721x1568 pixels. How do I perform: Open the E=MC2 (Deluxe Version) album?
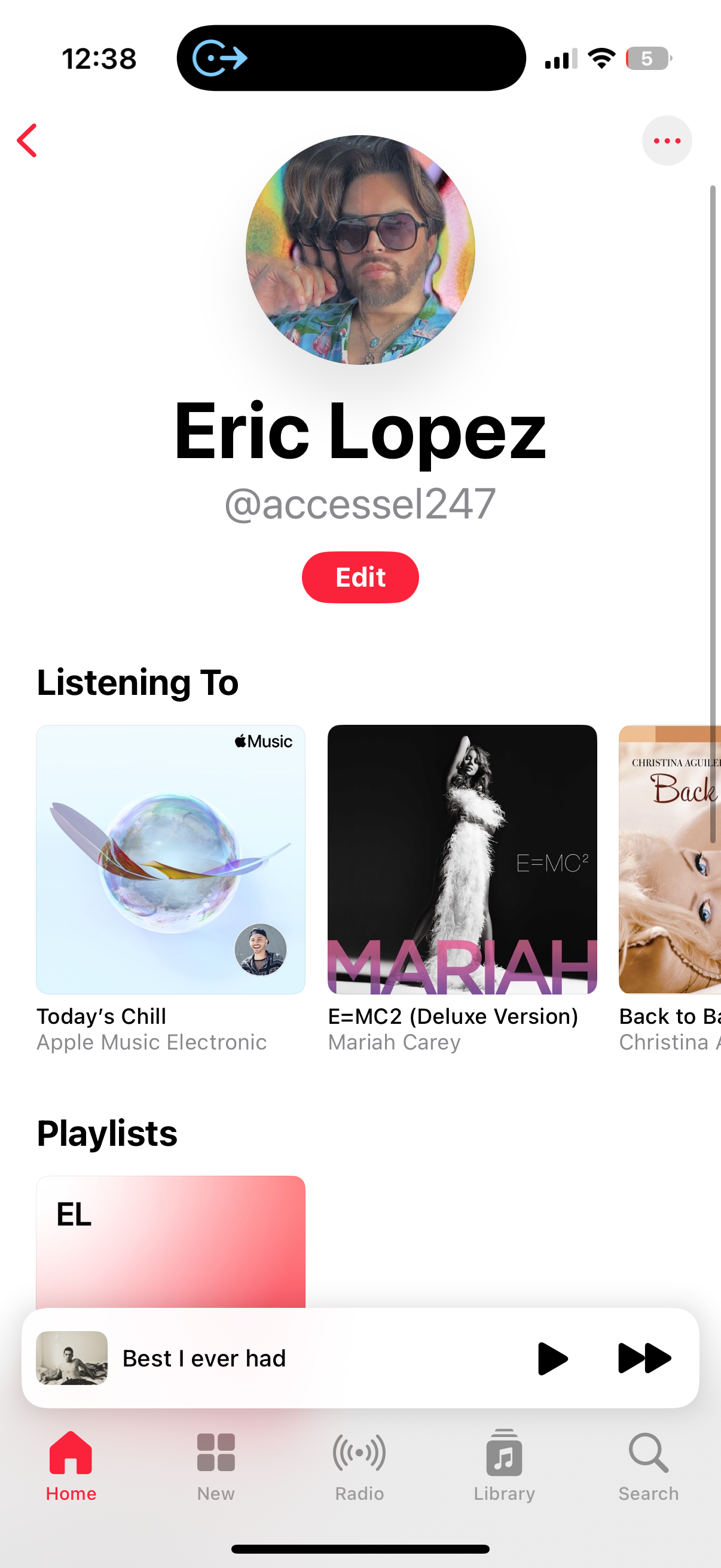[462, 859]
